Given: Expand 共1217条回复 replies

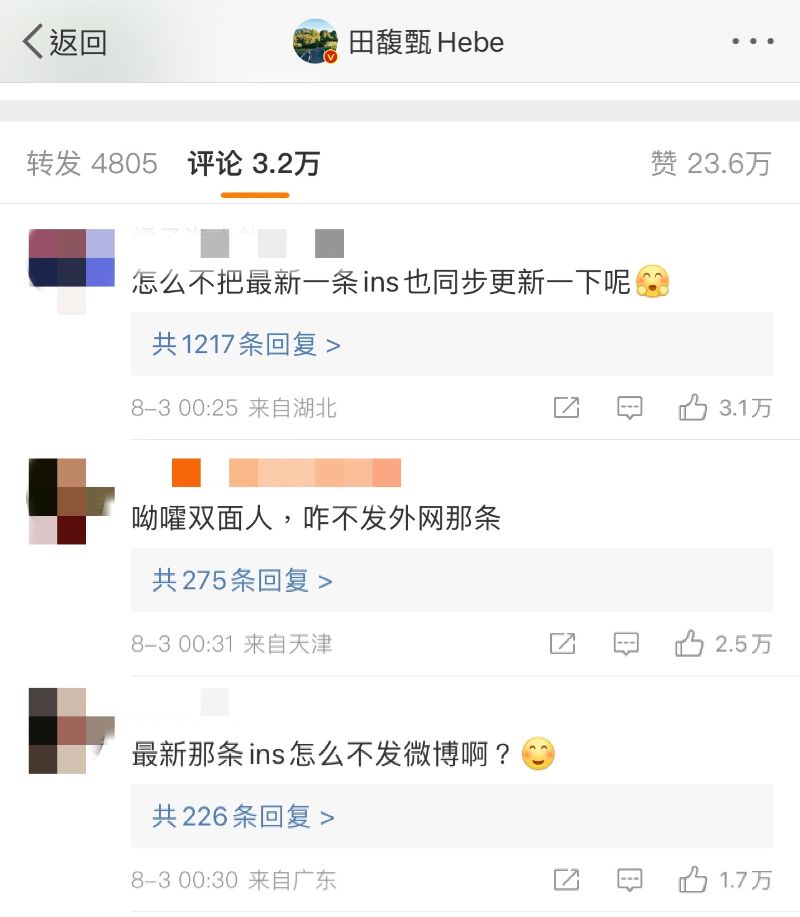Looking at the screenshot, I should 246,345.
